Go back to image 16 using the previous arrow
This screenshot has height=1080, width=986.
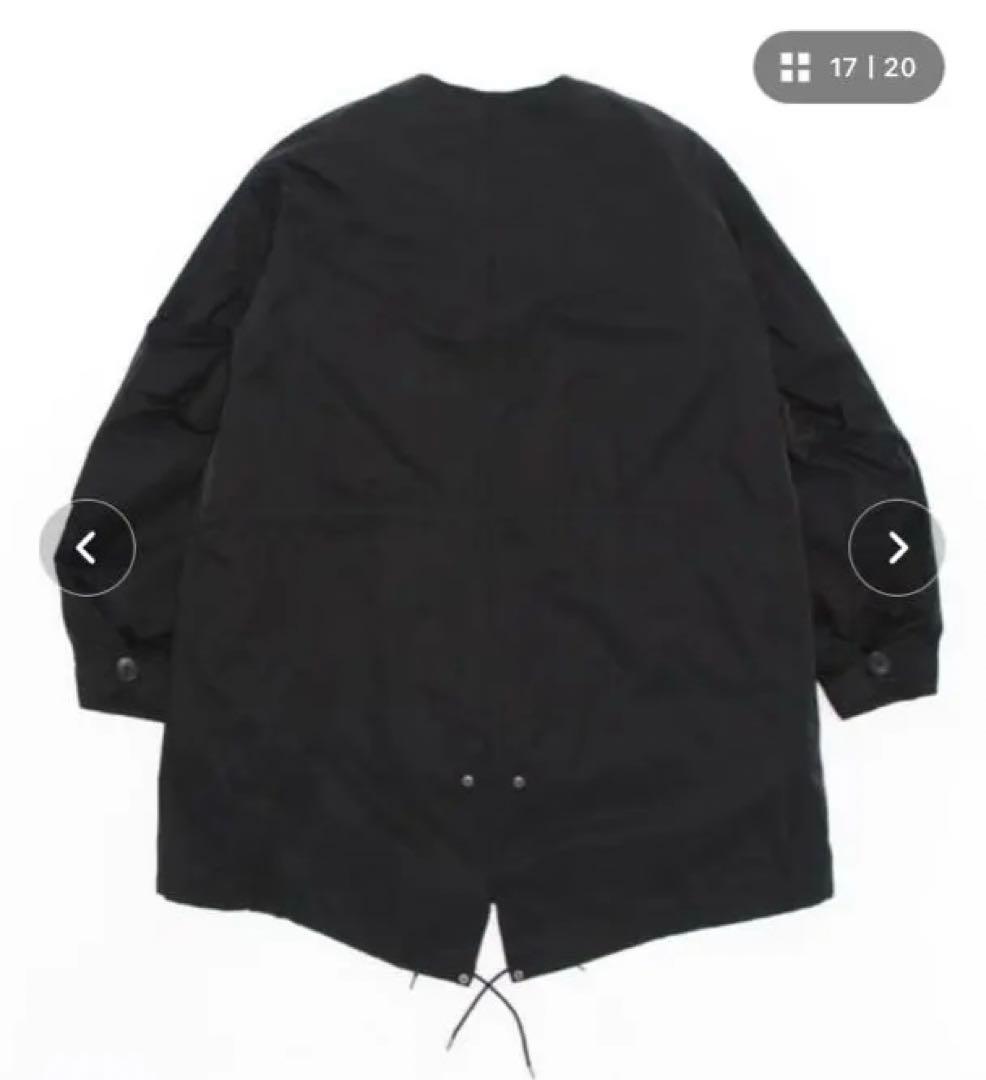[90, 545]
